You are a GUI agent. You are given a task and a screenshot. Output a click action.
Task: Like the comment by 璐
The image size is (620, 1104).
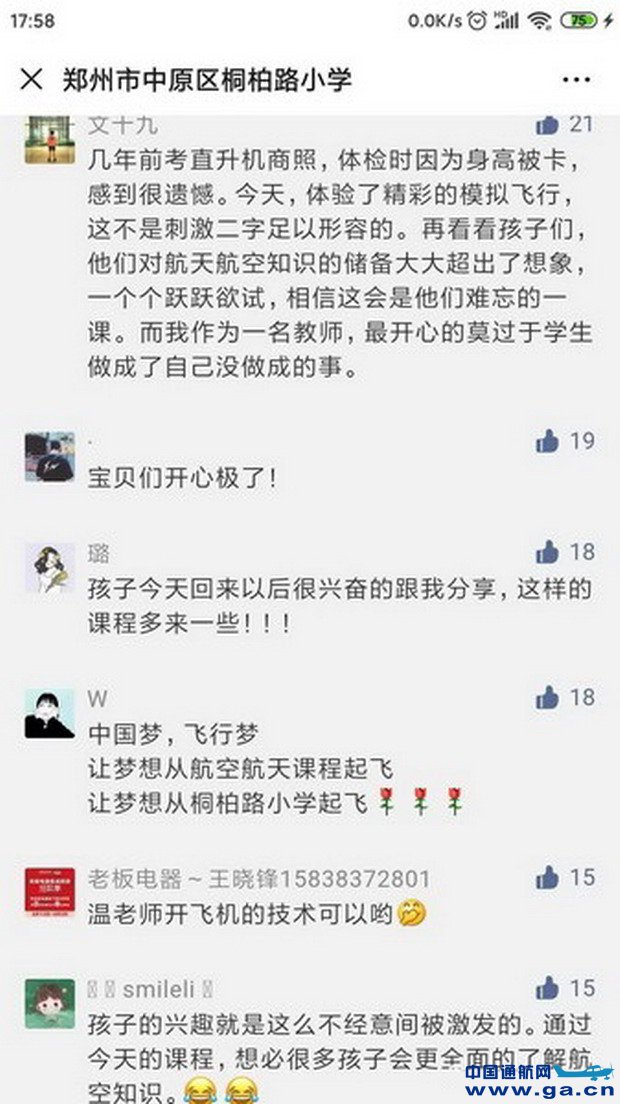click(x=547, y=552)
